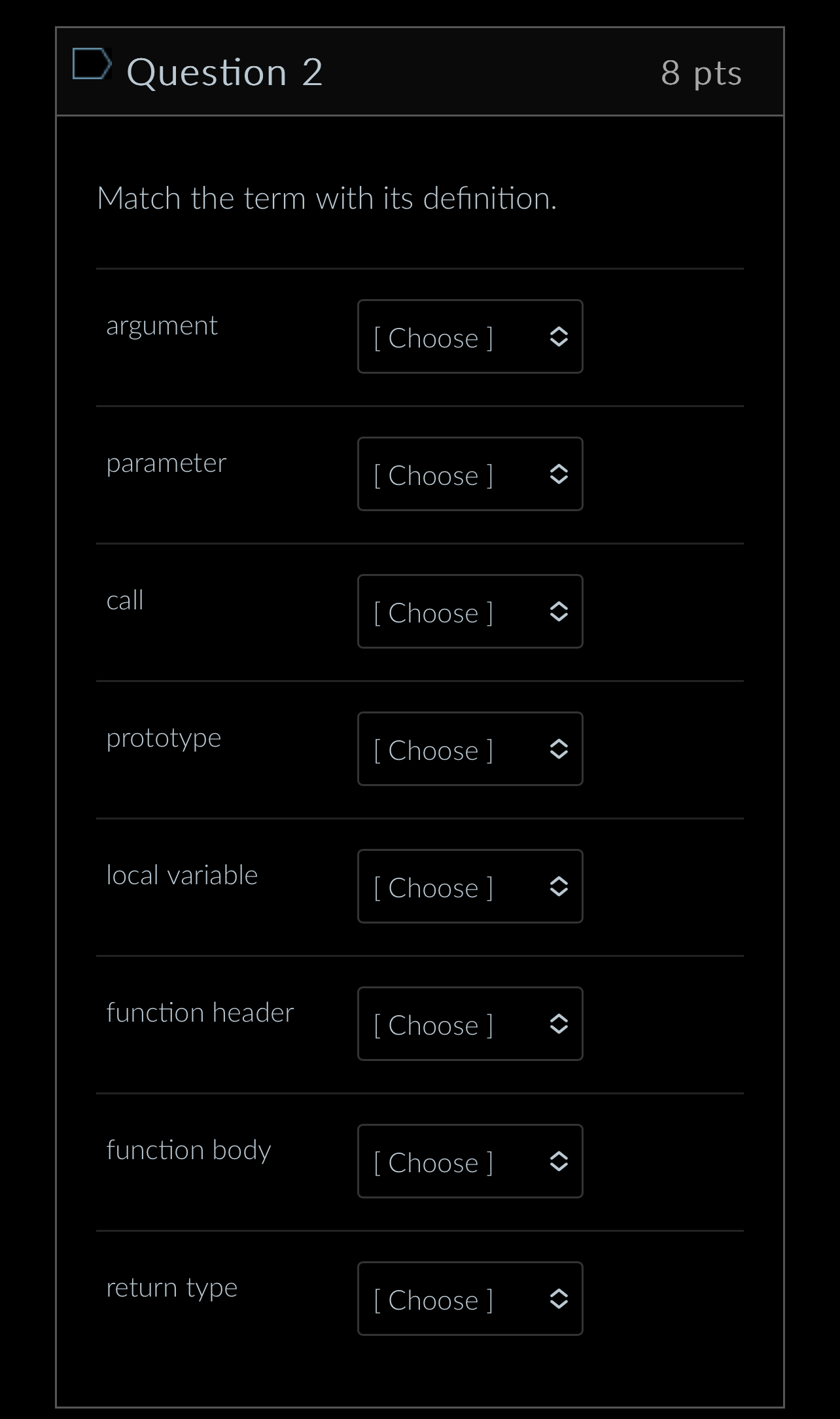Select a definition for prototype
The image size is (840, 1419).
click(x=470, y=749)
